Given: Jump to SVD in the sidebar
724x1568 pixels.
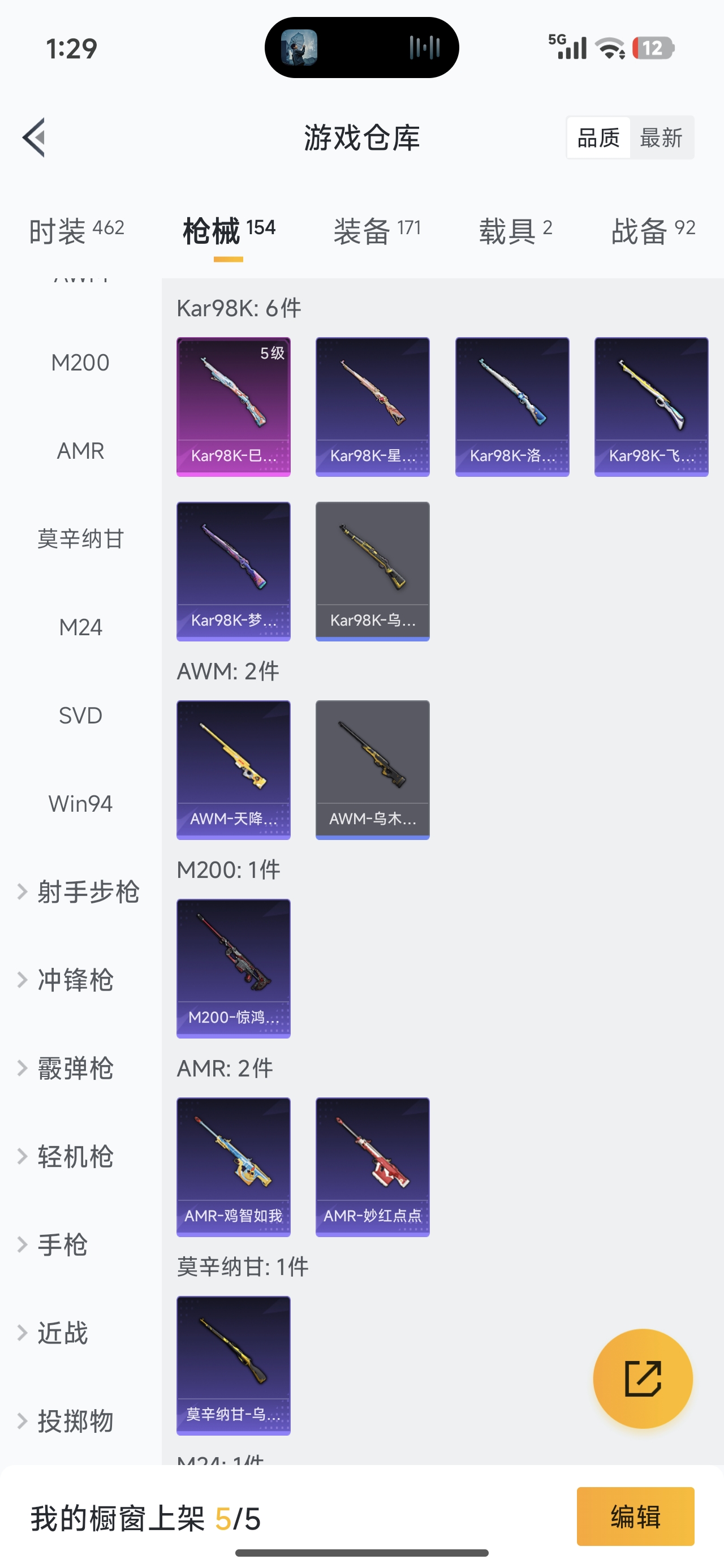Looking at the screenshot, I should coord(80,715).
